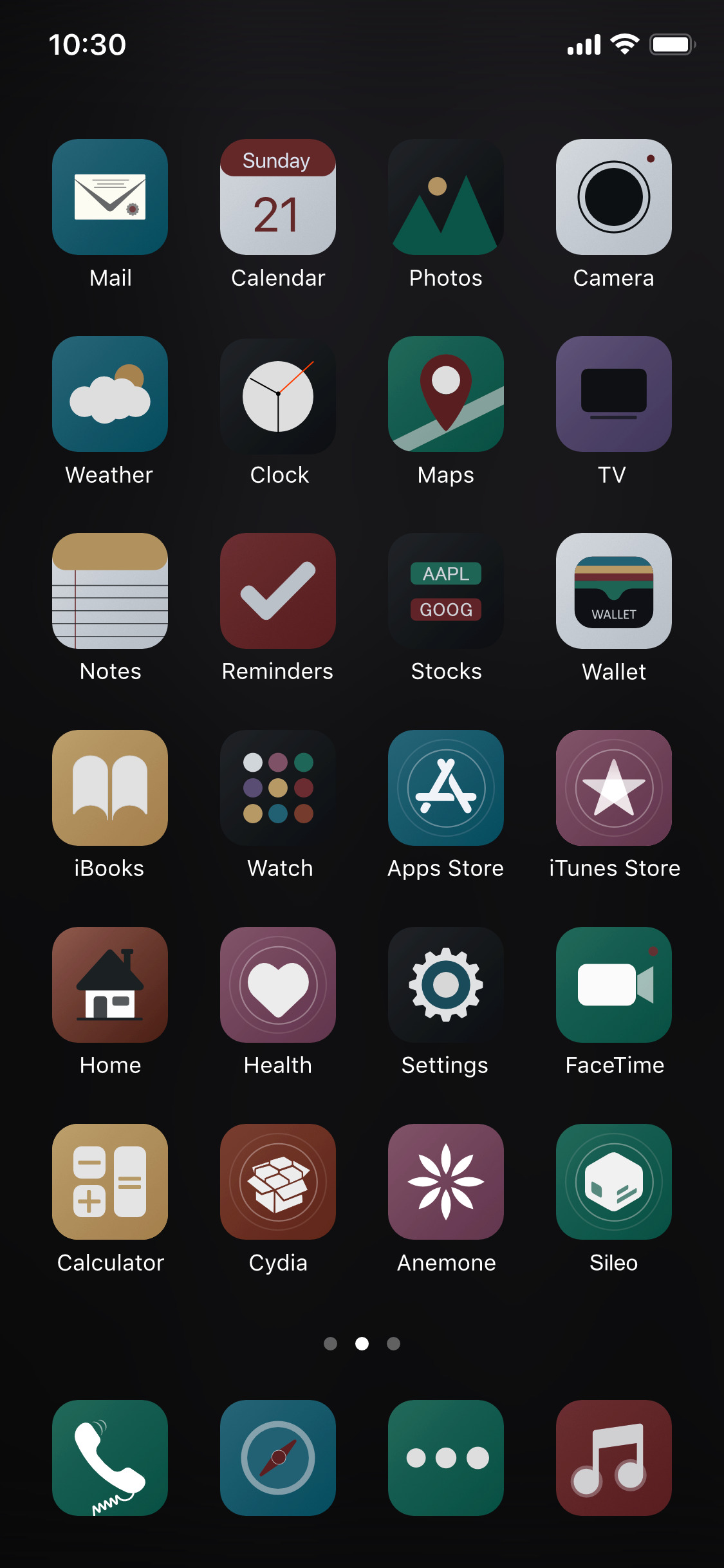This screenshot has height=1568, width=724.
Task: Open the Calculator
Action: [x=110, y=1182]
